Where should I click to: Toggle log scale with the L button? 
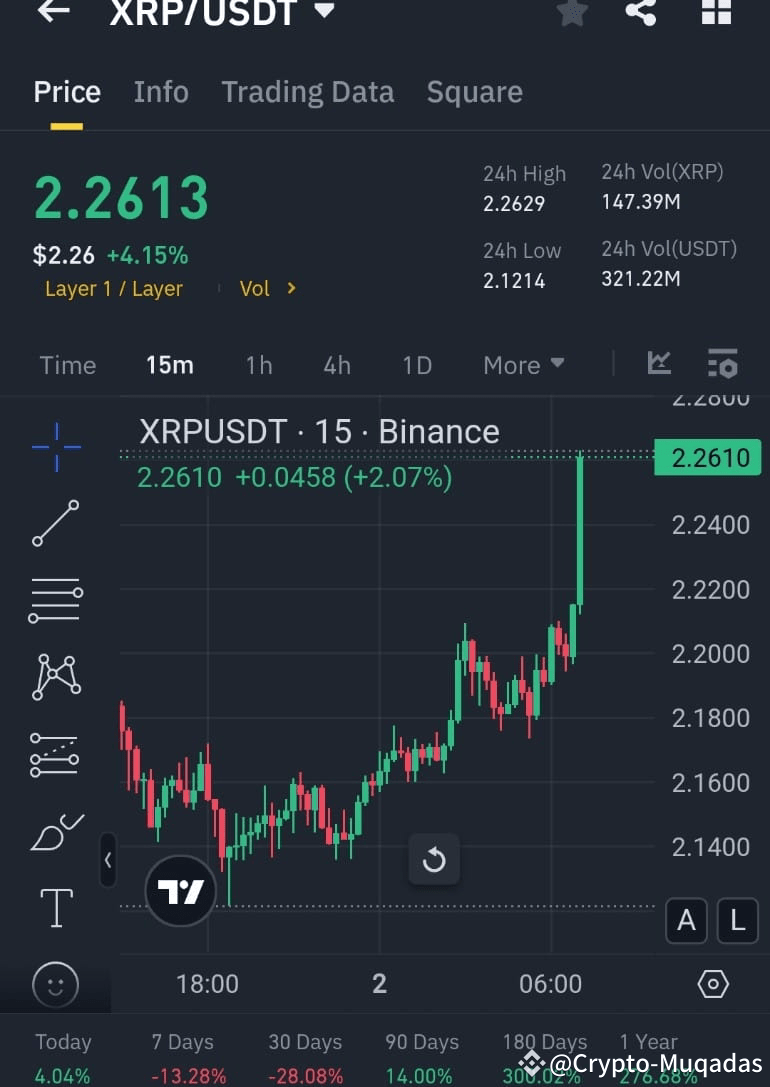click(x=737, y=920)
